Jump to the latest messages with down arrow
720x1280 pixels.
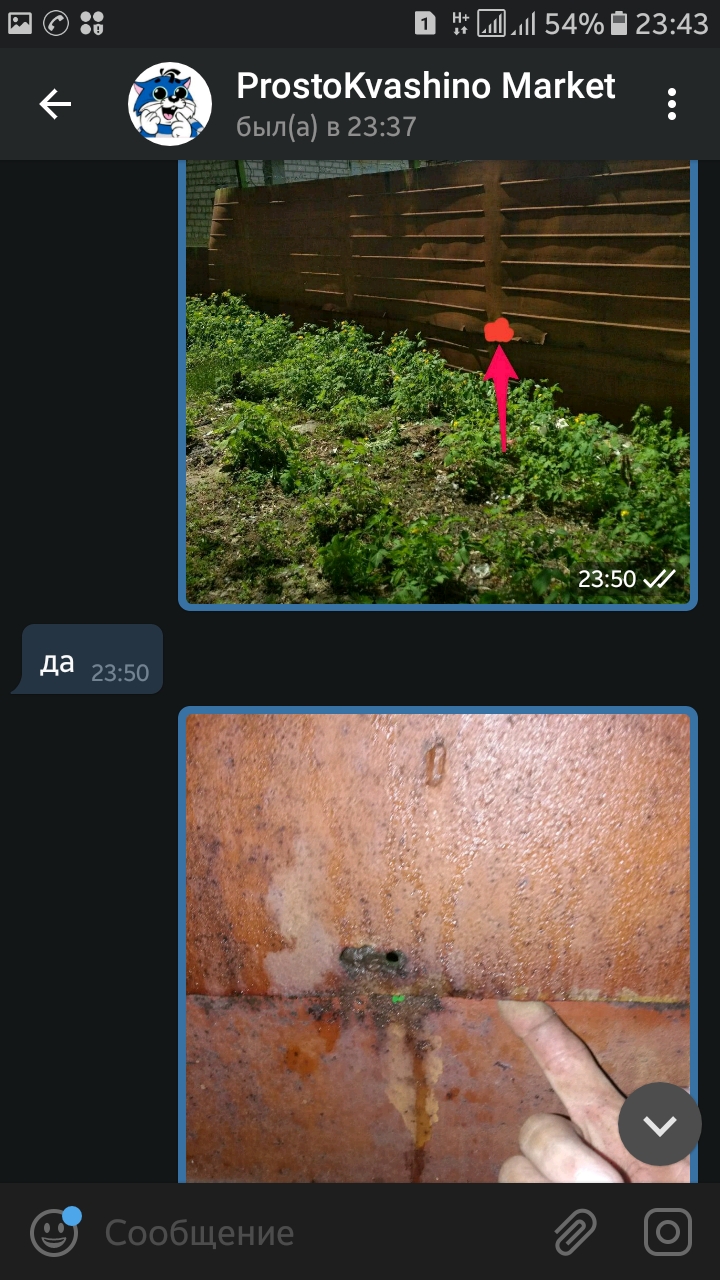pos(660,1125)
